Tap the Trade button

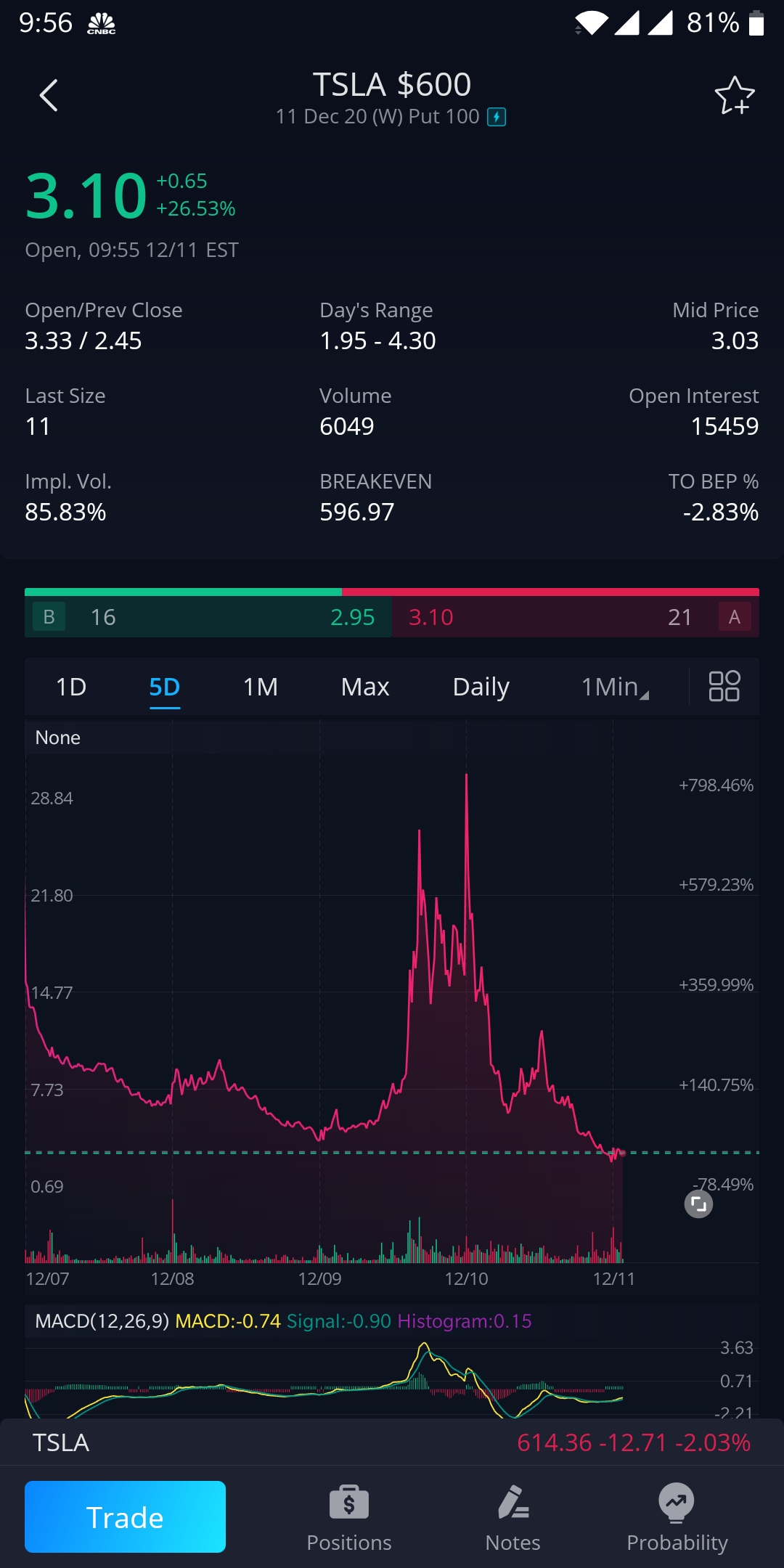(124, 1516)
